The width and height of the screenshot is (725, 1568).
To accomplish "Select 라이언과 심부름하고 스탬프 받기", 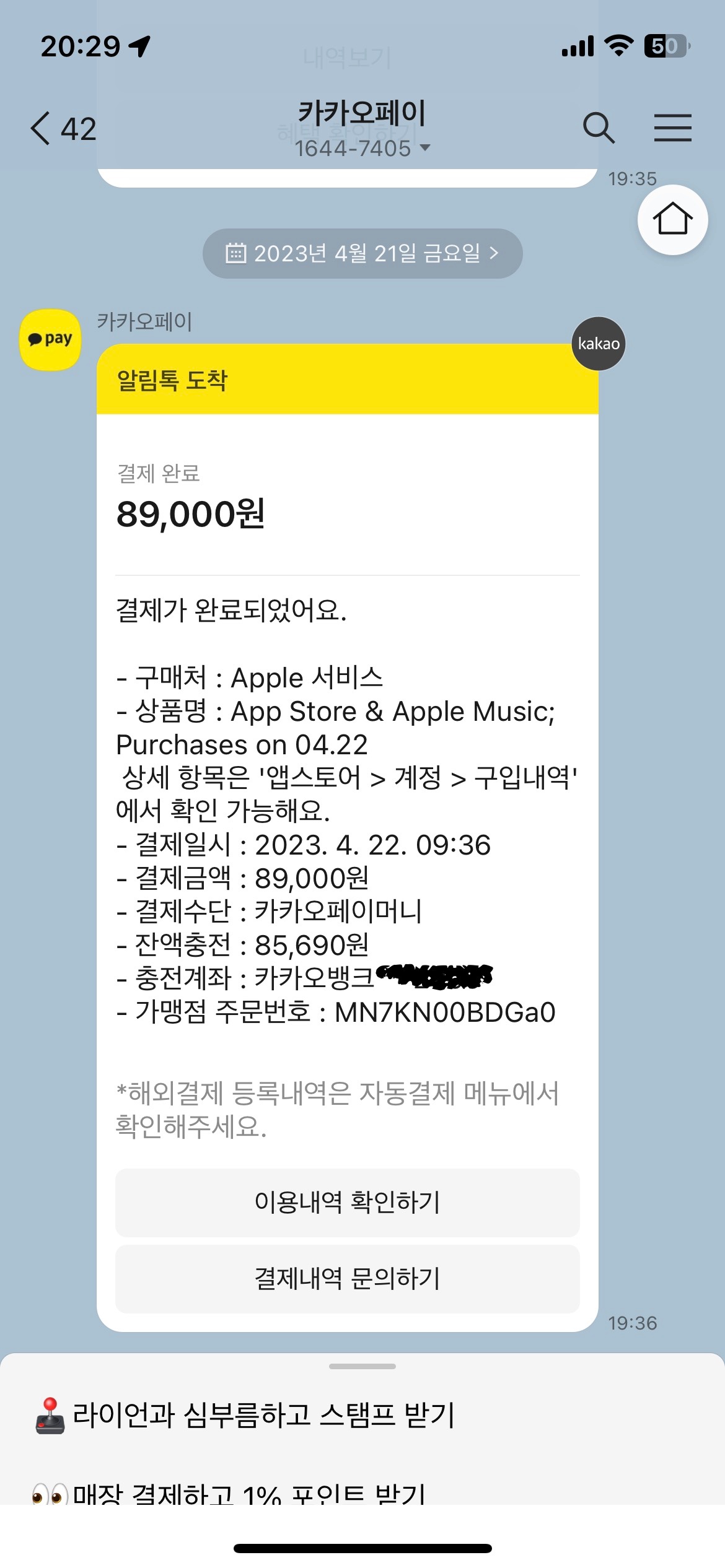I will [263, 1416].
